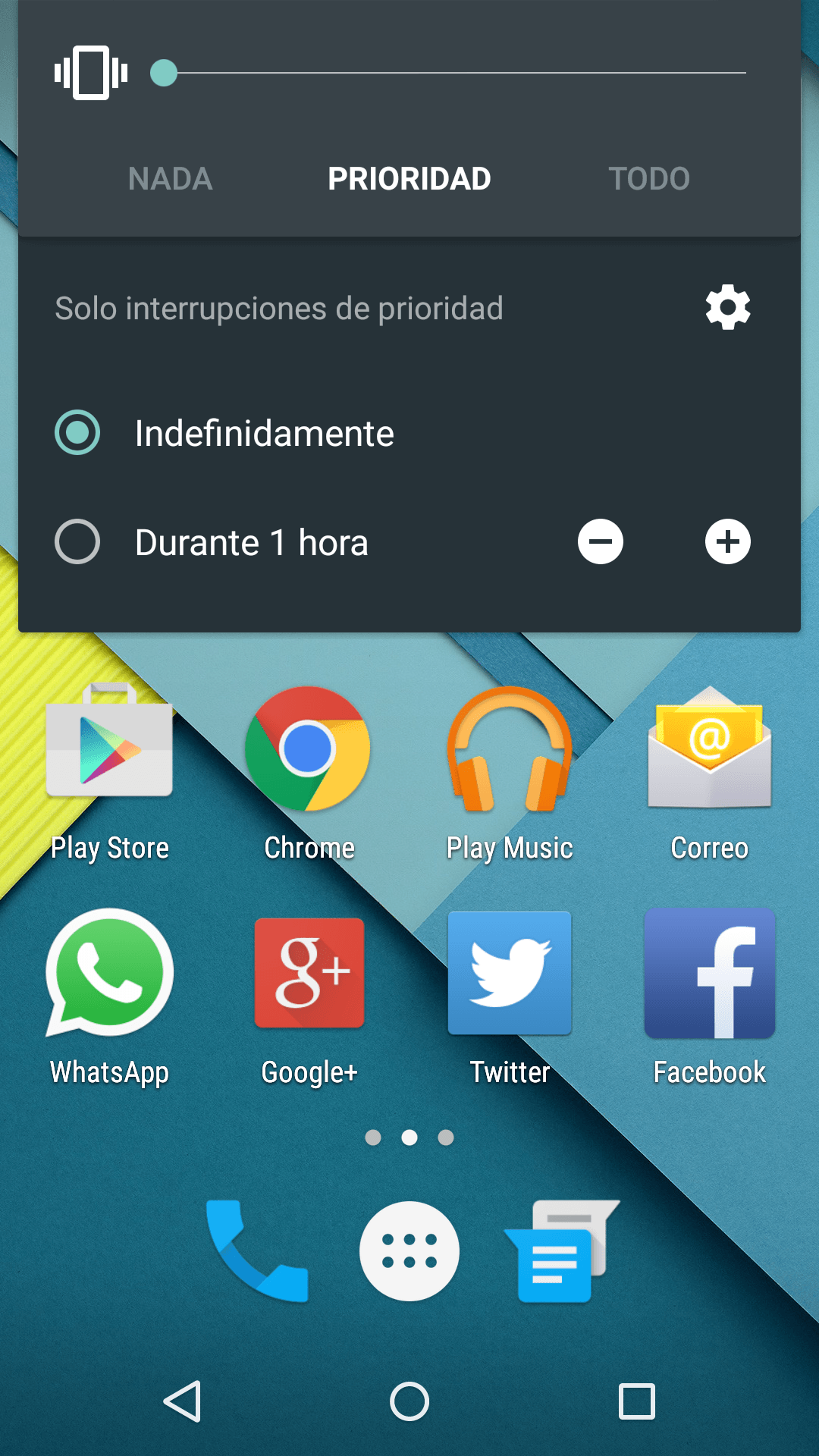
Task: Open interruption settings gear
Action: pos(728,307)
